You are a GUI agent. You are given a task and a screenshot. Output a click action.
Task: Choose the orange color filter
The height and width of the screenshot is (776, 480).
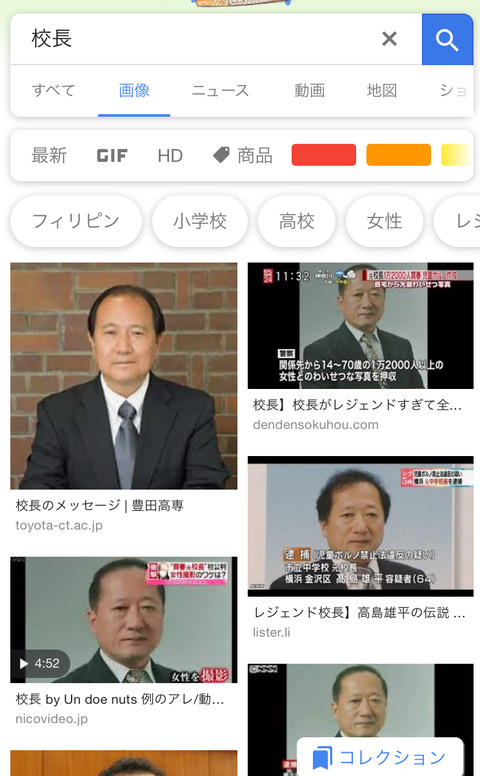pos(398,155)
